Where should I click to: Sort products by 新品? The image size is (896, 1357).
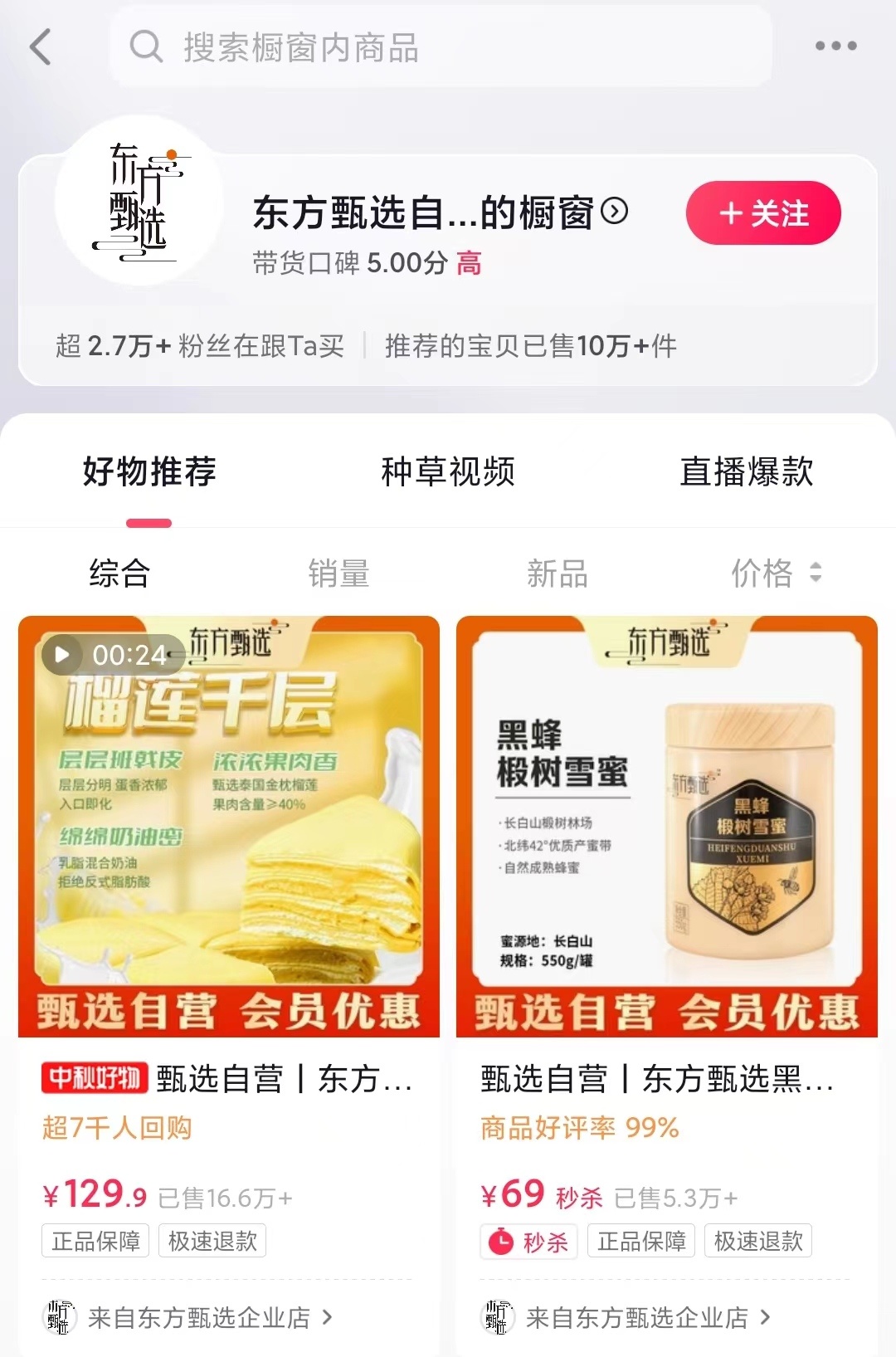tap(558, 574)
